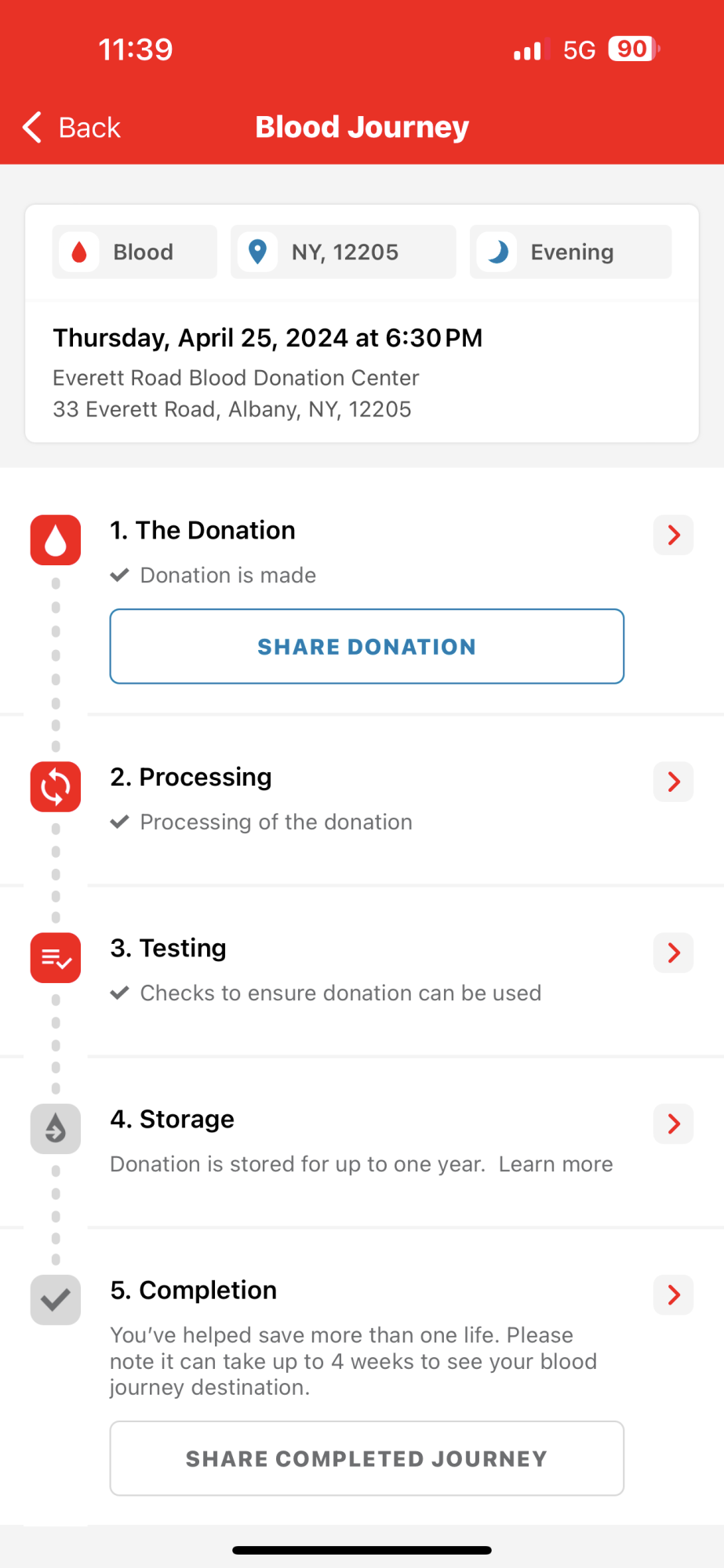Open the Processing step details
This screenshot has width=724, height=1568.
[673, 782]
